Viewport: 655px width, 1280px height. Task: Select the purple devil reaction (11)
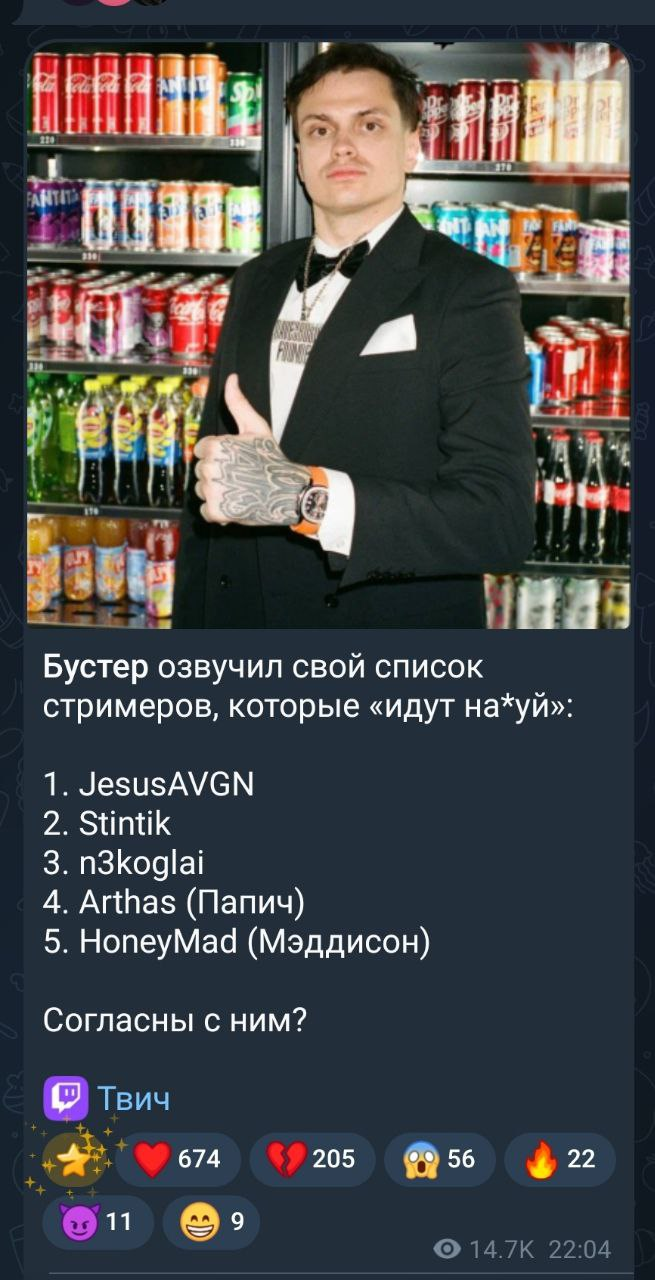click(97, 1222)
